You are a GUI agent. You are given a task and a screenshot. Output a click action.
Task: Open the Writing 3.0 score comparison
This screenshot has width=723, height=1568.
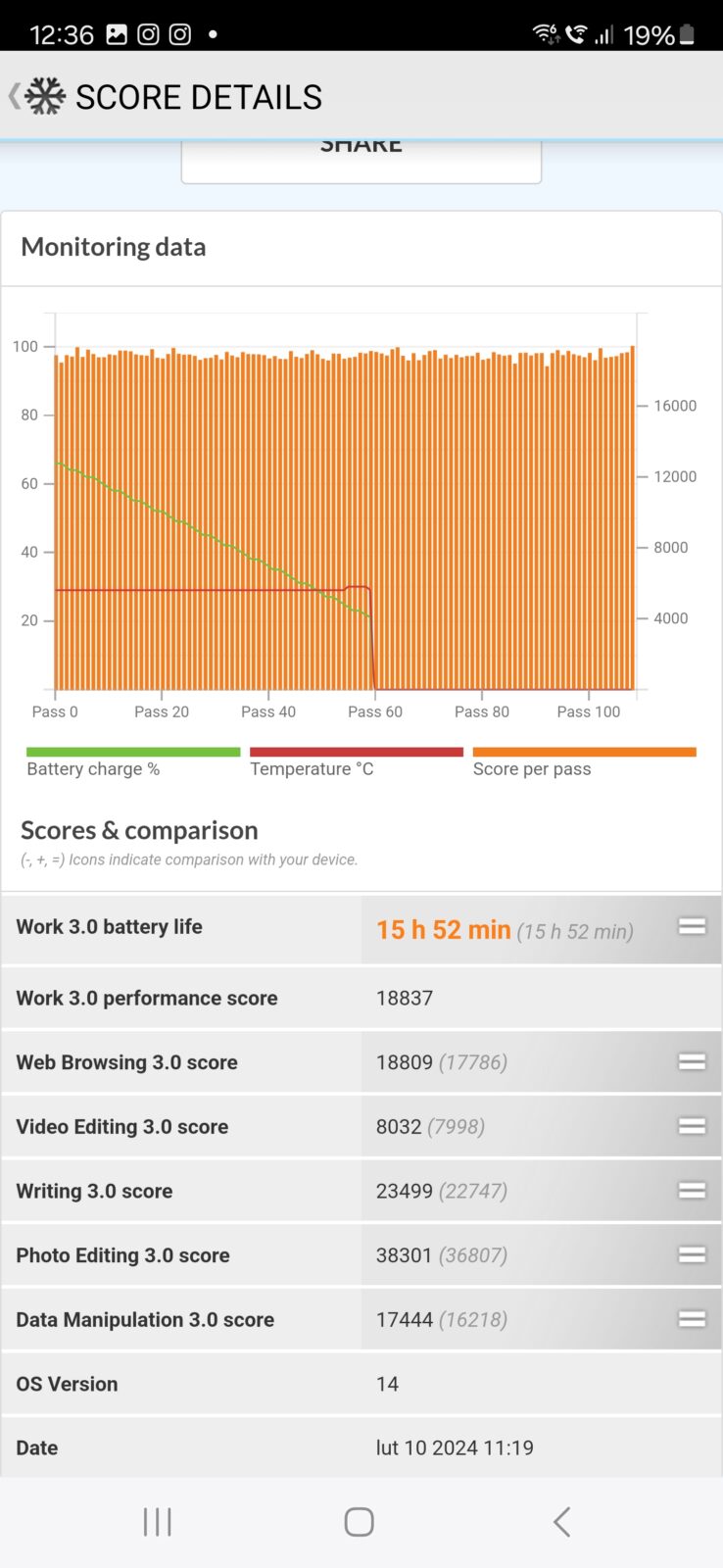pyautogui.click(x=692, y=1191)
